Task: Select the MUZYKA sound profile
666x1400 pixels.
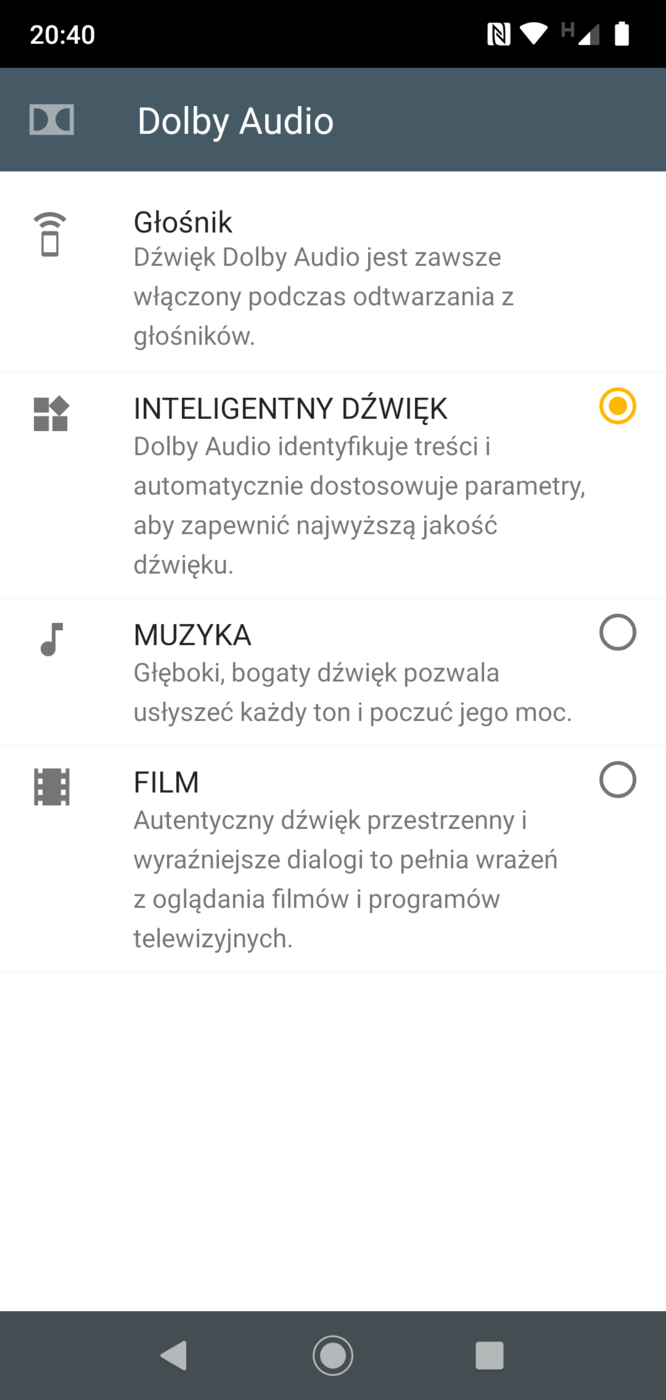Action: (x=617, y=632)
